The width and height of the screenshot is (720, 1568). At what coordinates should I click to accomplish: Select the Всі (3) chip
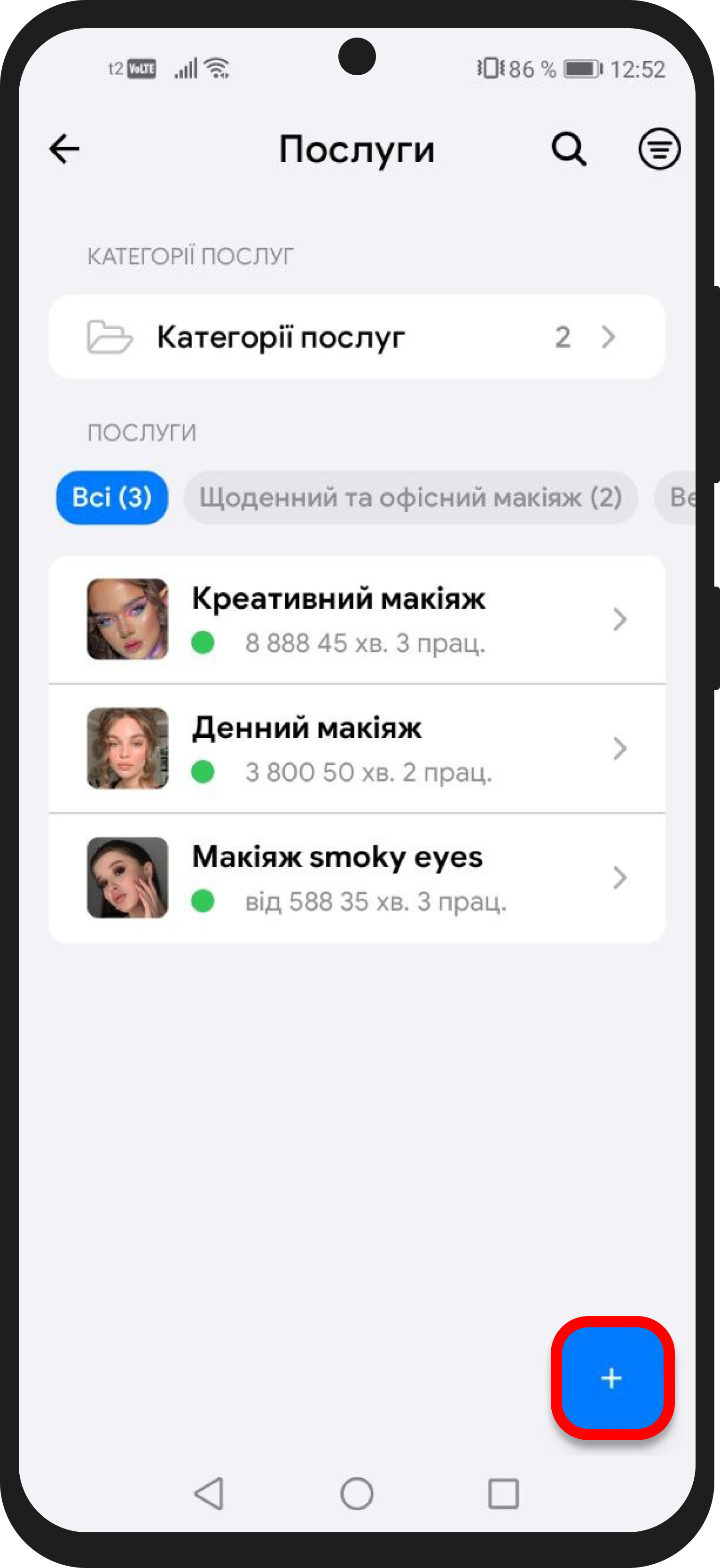(112, 497)
